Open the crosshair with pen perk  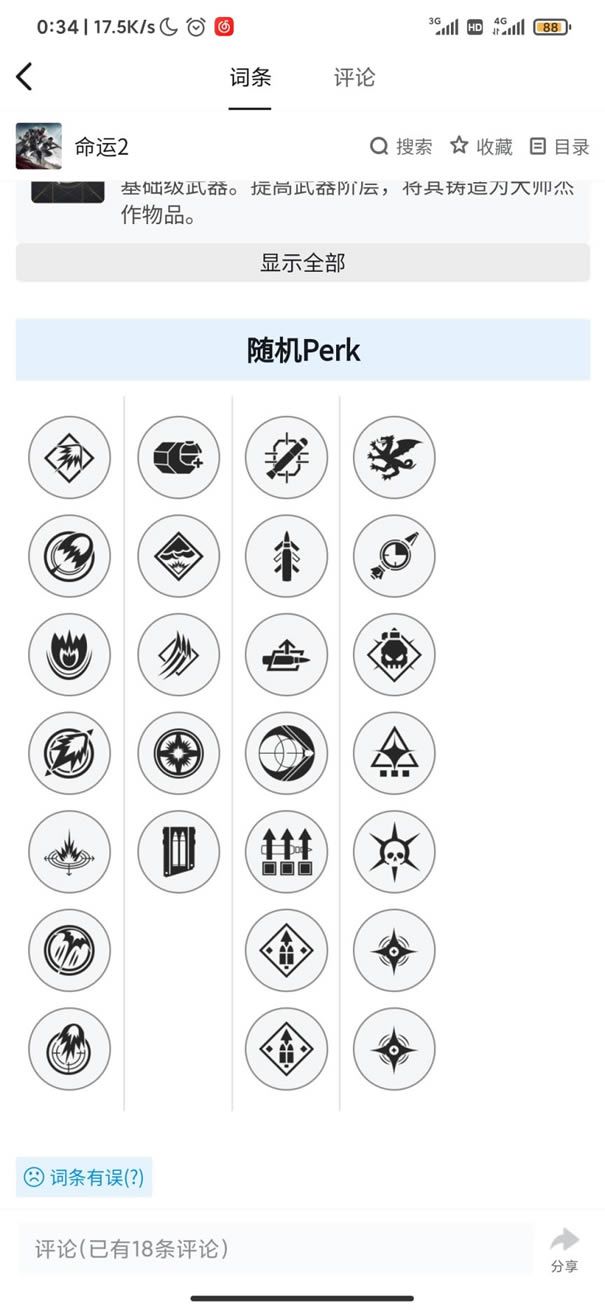point(286,457)
